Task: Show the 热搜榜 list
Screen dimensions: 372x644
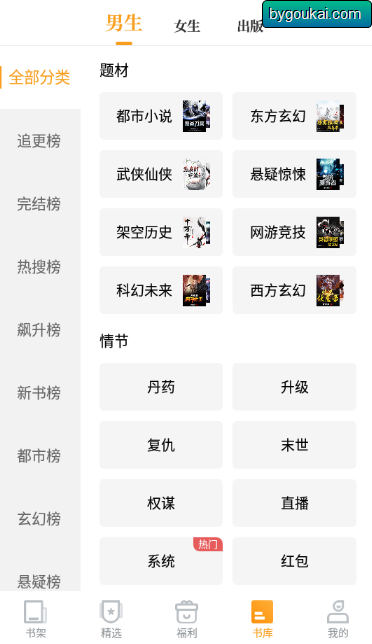Action: click(x=39, y=267)
